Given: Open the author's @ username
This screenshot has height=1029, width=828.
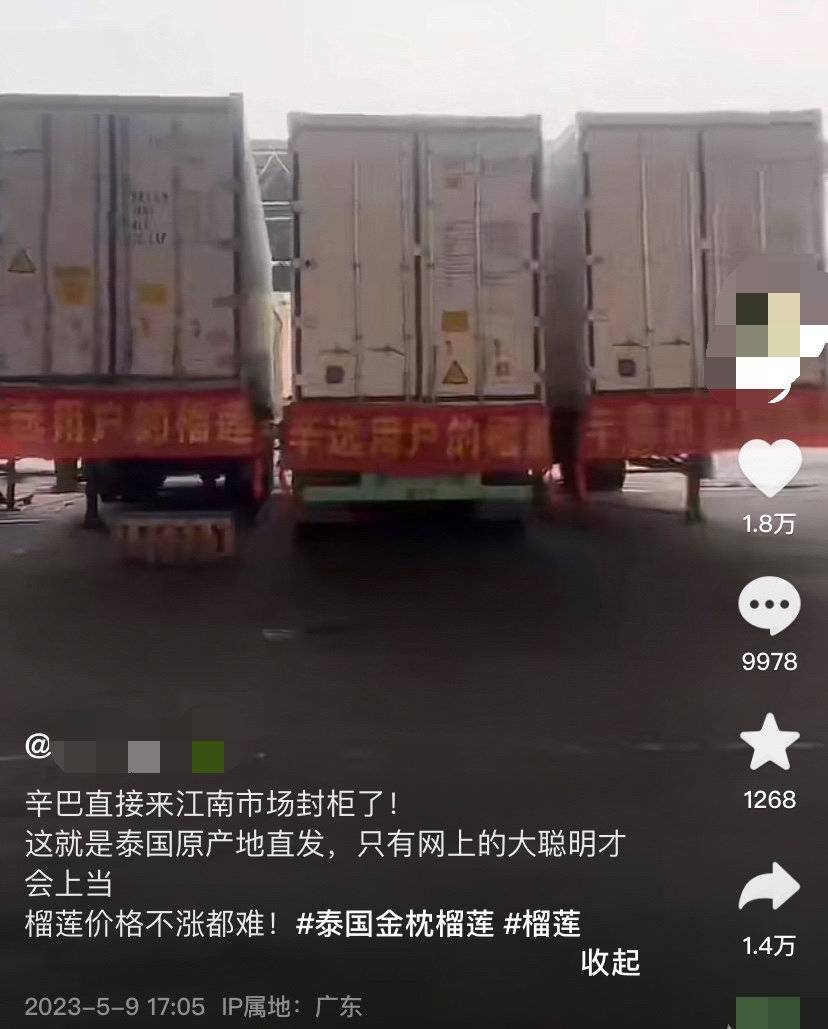Looking at the screenshot, I should click(125, 748).
